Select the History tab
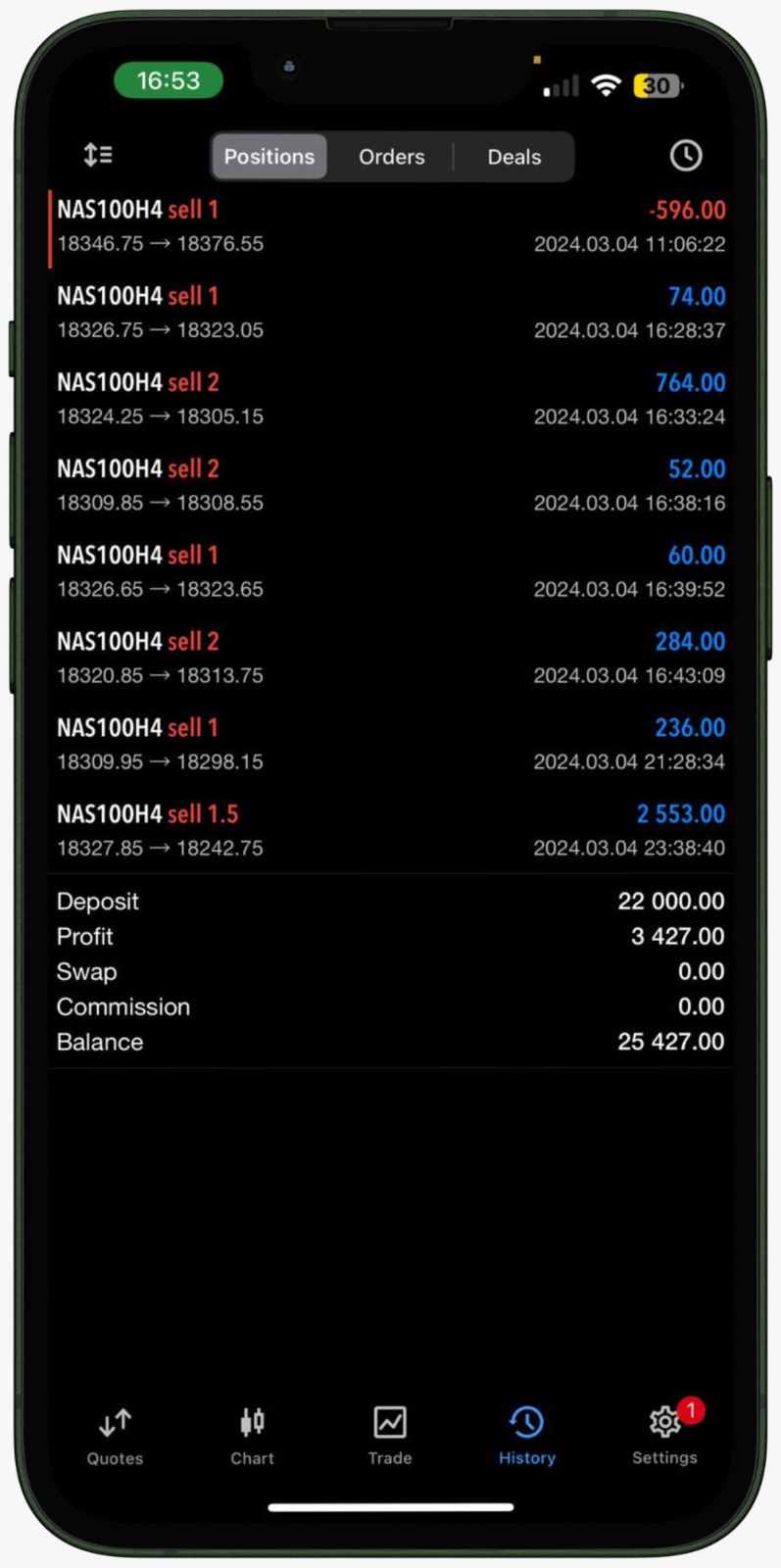781x1568 pixels. (526, 1436)
